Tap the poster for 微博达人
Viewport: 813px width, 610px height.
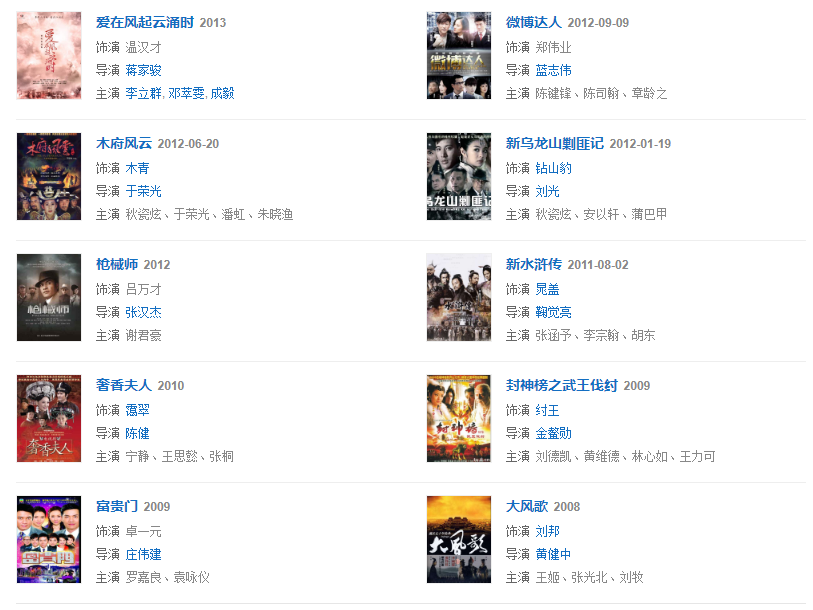(458, 56)
